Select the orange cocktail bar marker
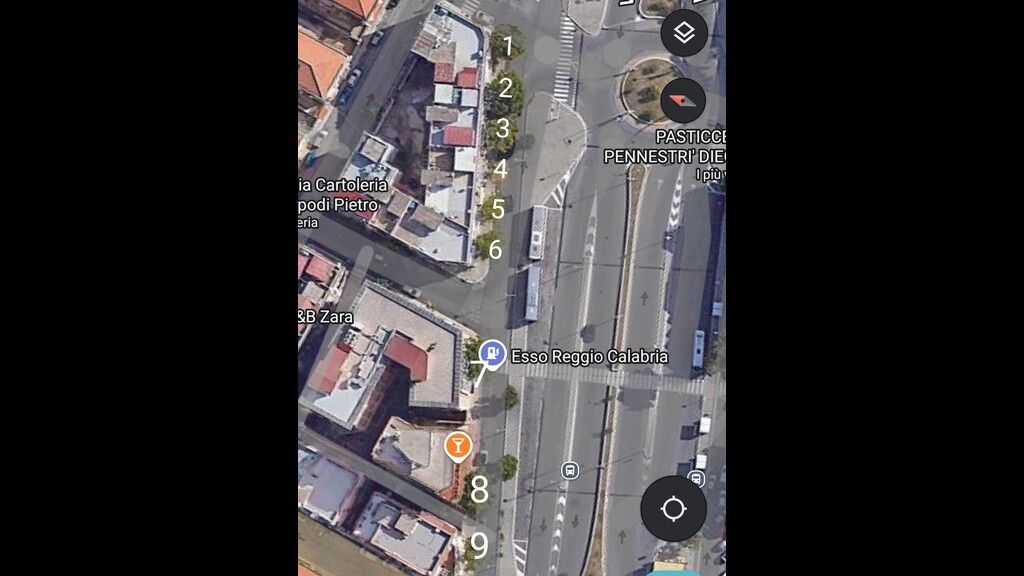The height and width of the screenshot is (576, 1024). click(458, 445)
